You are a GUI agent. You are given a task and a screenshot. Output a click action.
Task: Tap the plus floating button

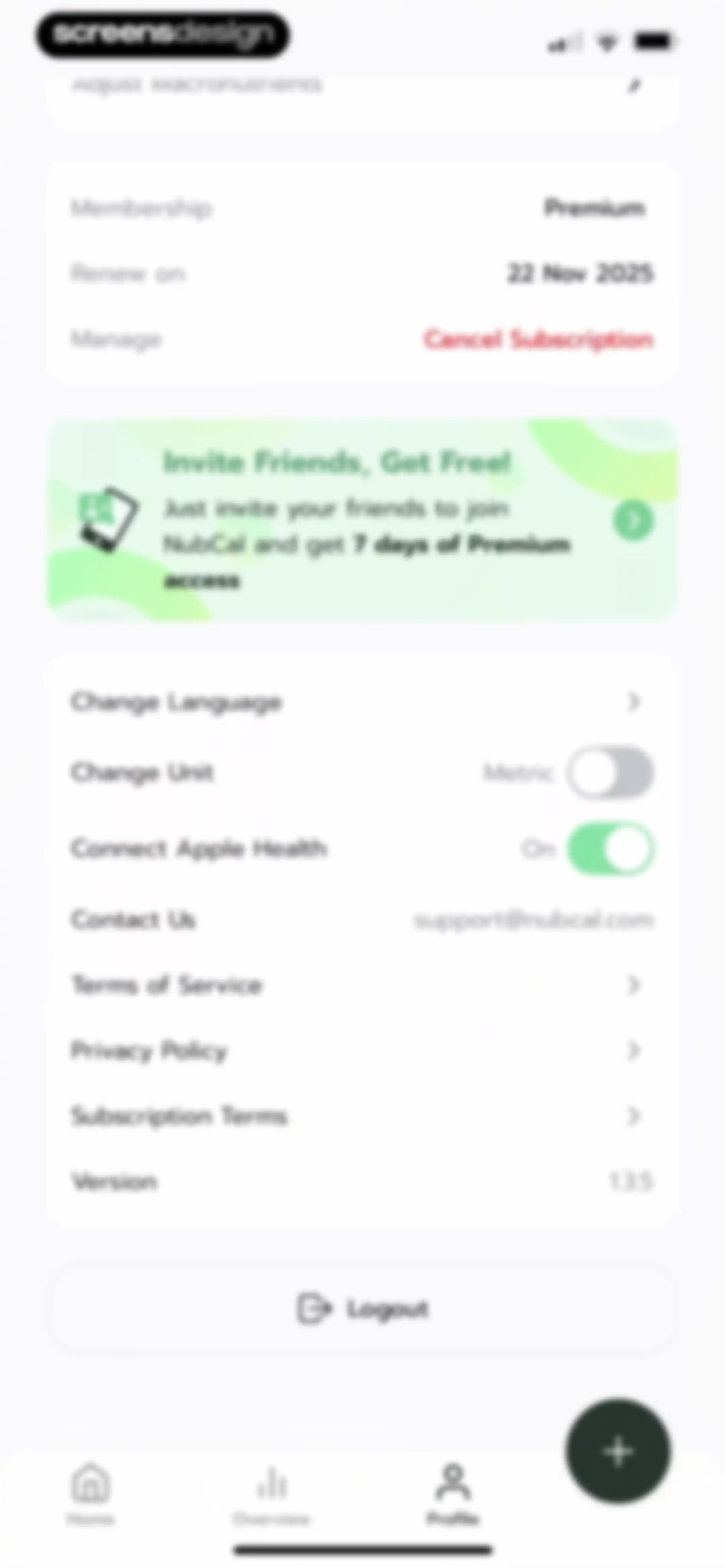[x=618, y=1451]
